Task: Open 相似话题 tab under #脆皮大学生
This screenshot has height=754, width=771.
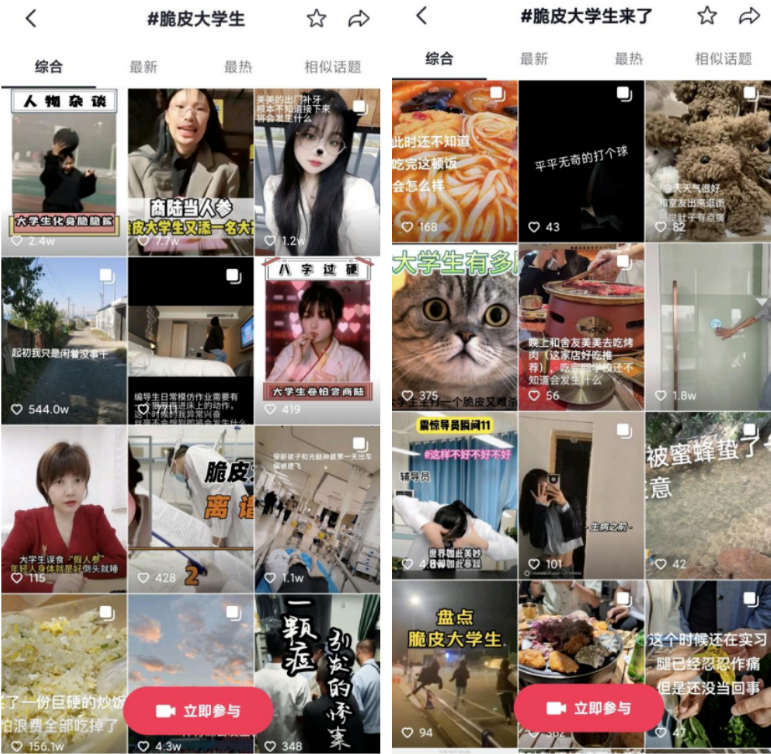Action: pos(333,67)
